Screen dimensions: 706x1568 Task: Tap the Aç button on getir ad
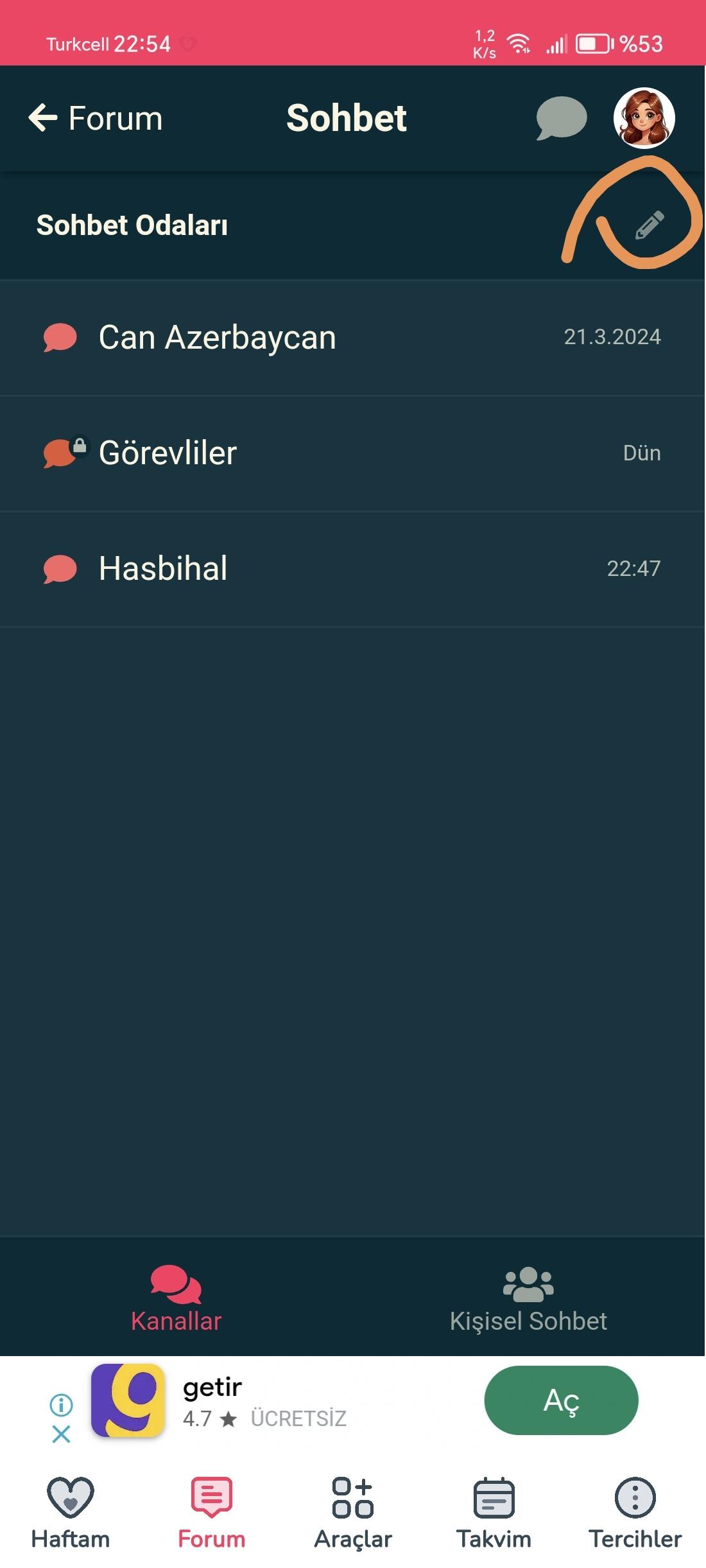[x=561, y=1400]
